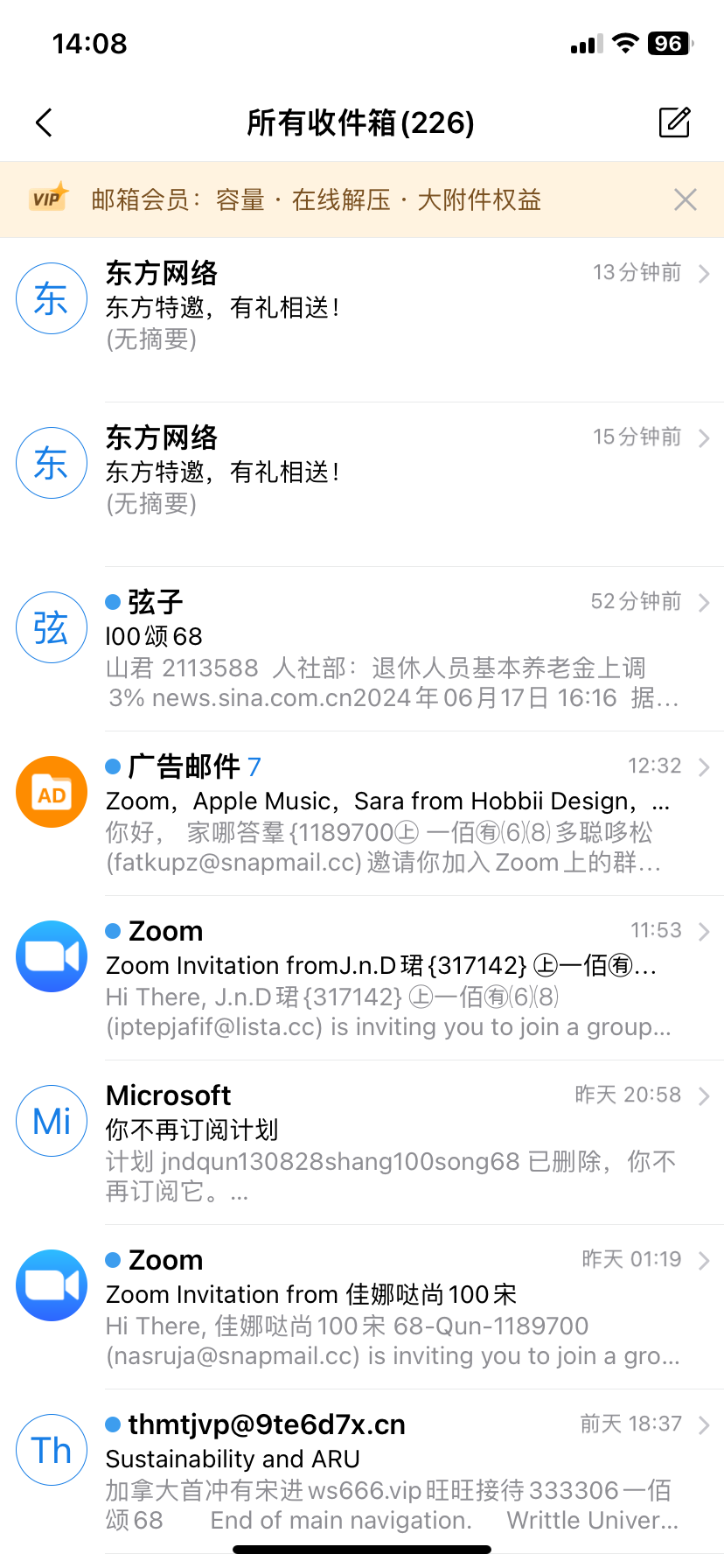The height and width of the screenshot is (1568, 724).
Task: Dismiss the VIP membership banner
Action: coord(686,199)
